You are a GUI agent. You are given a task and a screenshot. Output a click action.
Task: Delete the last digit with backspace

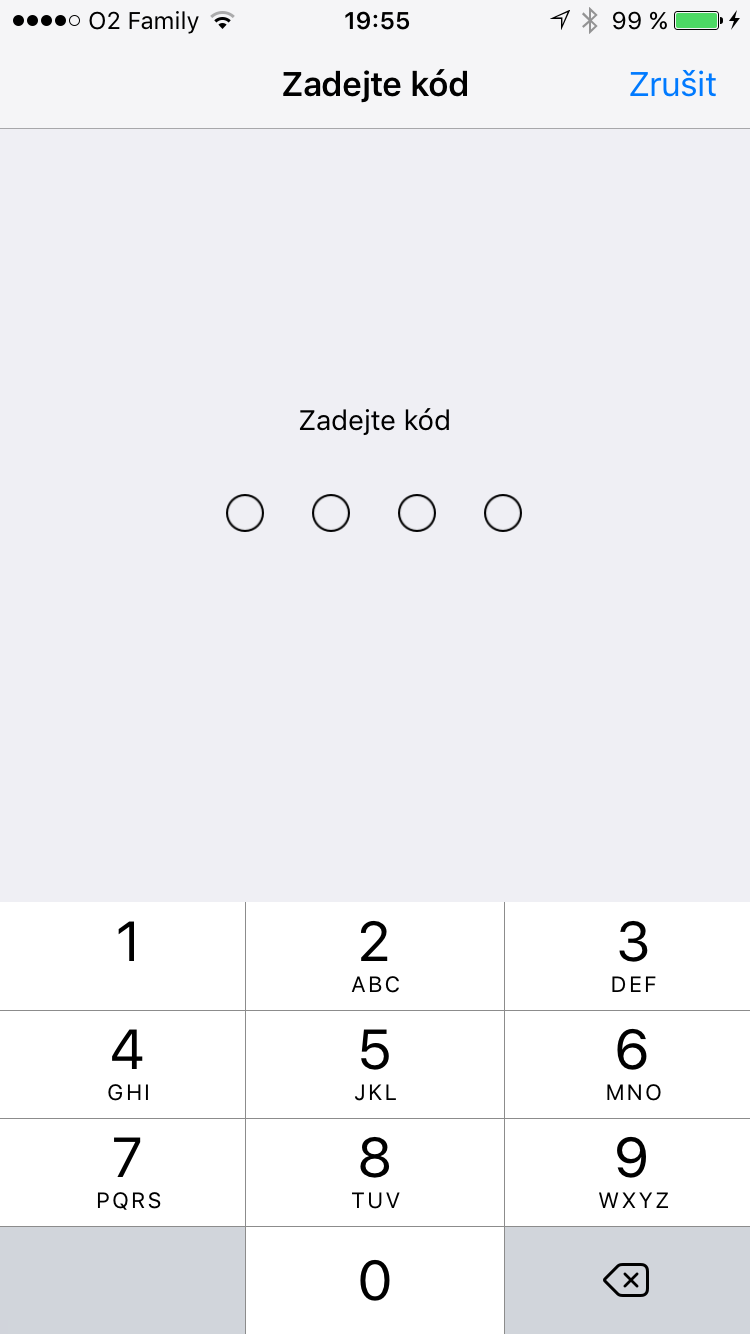tap(627, 1280)
